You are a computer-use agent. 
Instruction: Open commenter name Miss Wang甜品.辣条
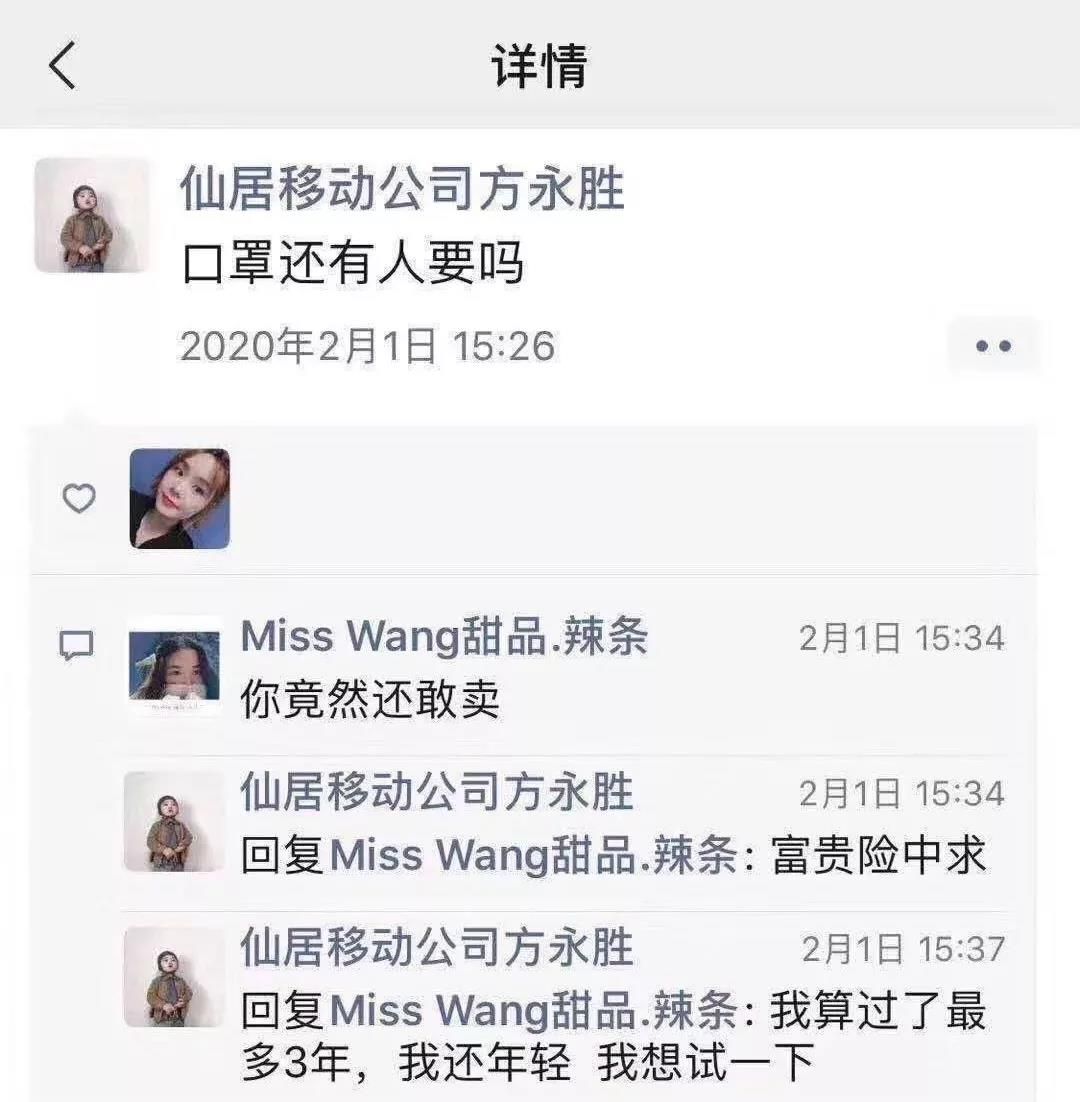point(444,637)
